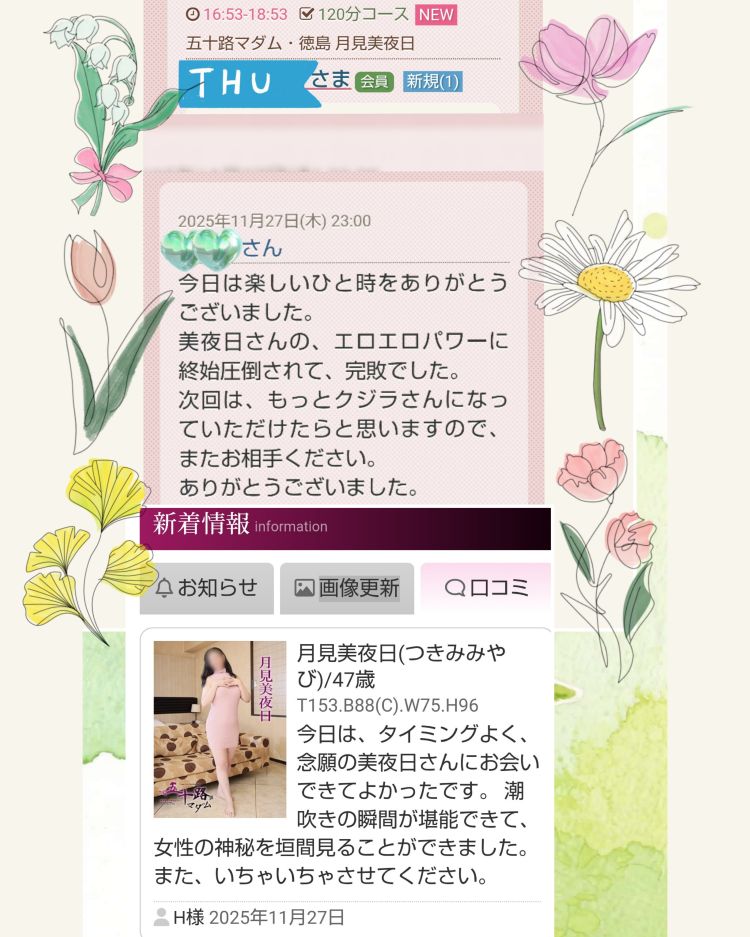The image size is (750, 937).
Task: Click the magnifier icon on 口コミ tab
Action: click(454, 586)
